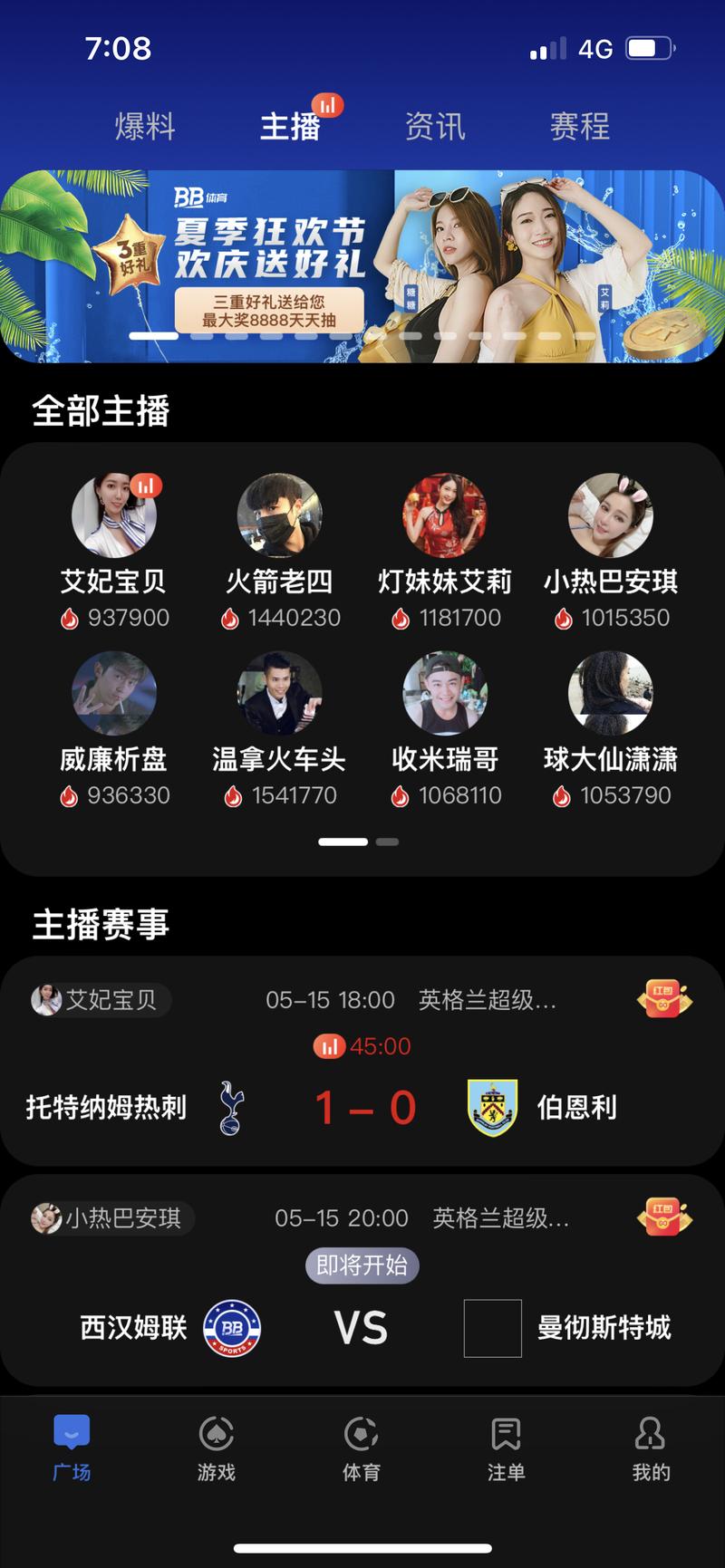
Task: Open the 我的 profile tab
Action: click(651, 1448)
